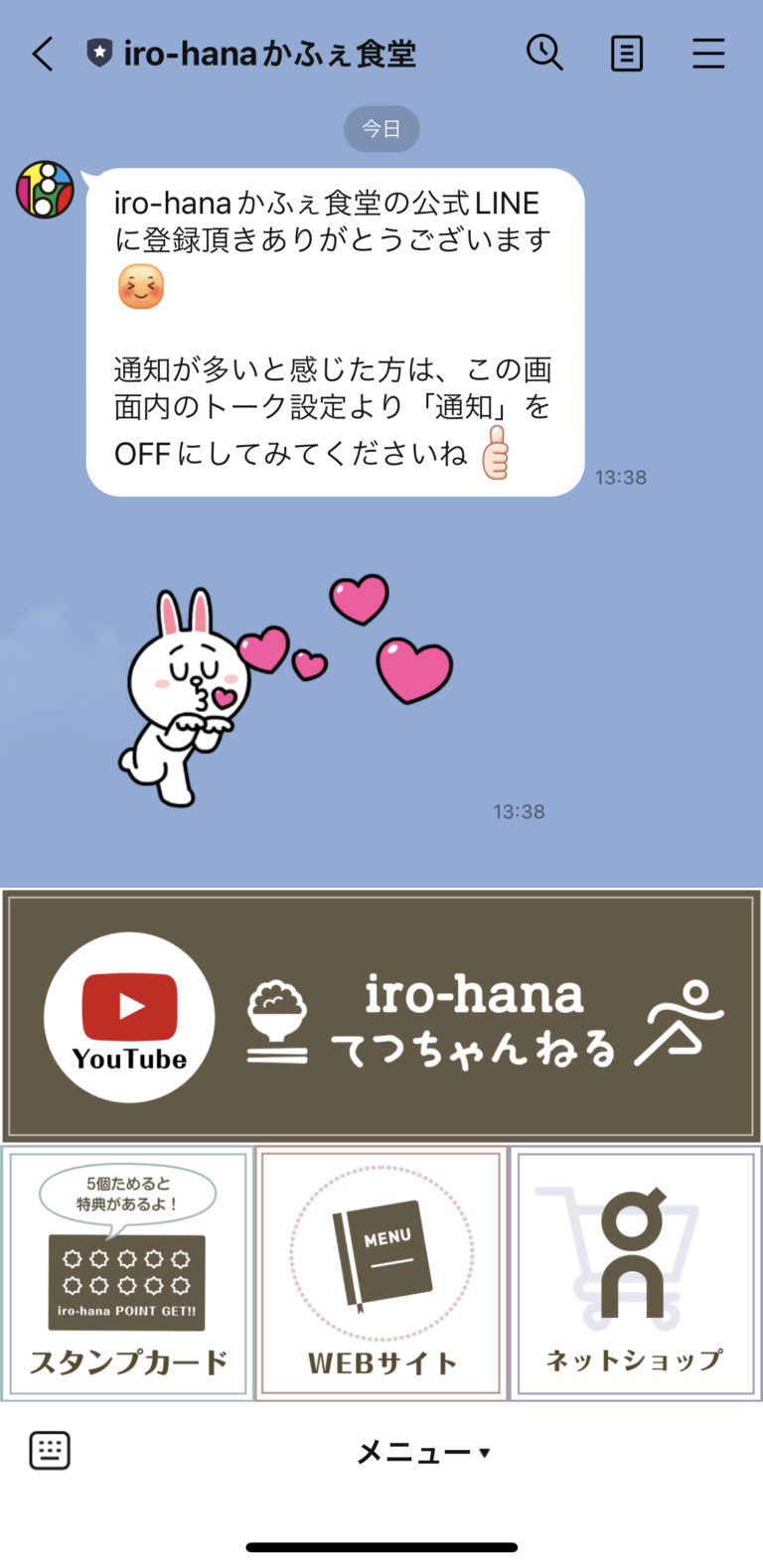This screenshot has width=763, height=1568.
Task: Open the notes icon in the top bar
Action: [626, 54]
